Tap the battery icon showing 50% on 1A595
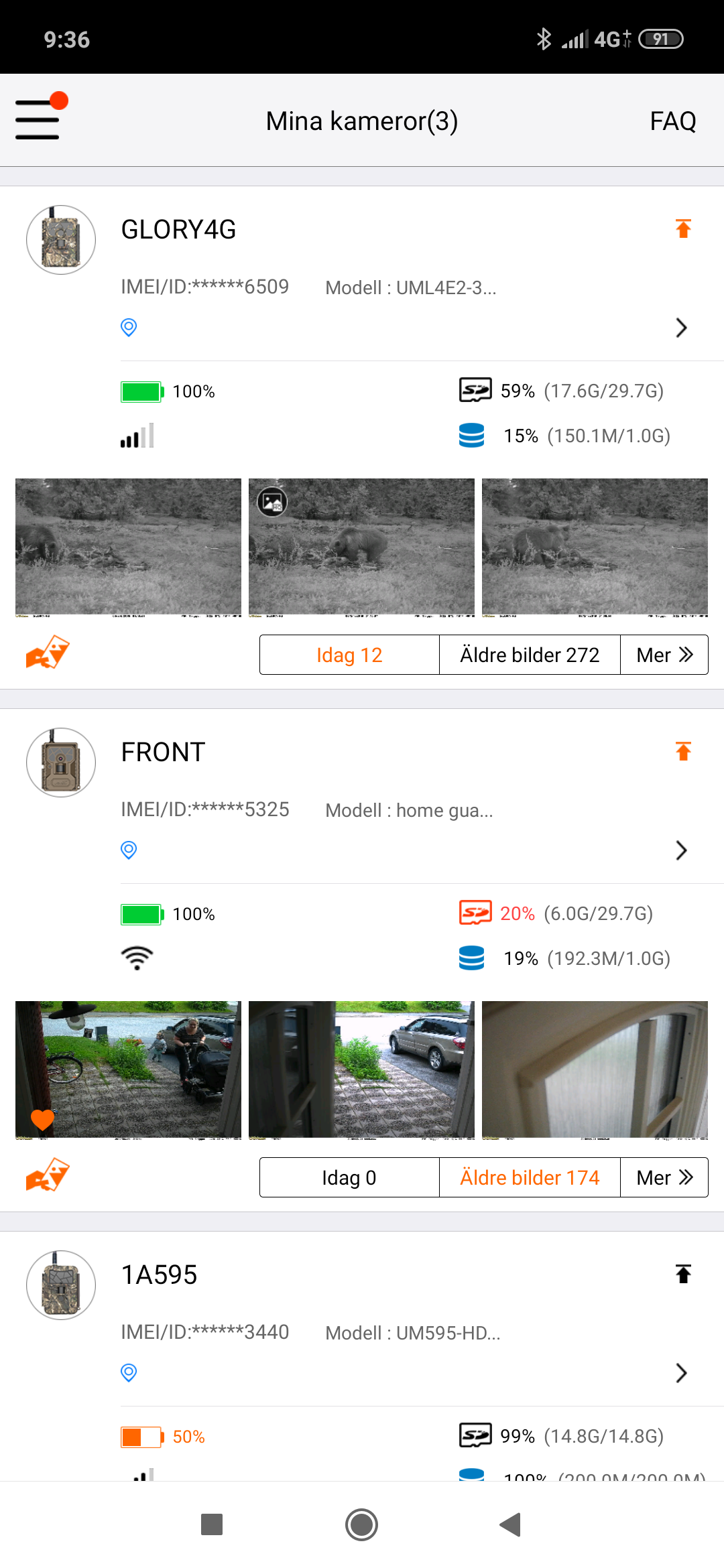The height and width of the screenshot is (1568, 724). pyautogui.click(x=141, y=1437)
